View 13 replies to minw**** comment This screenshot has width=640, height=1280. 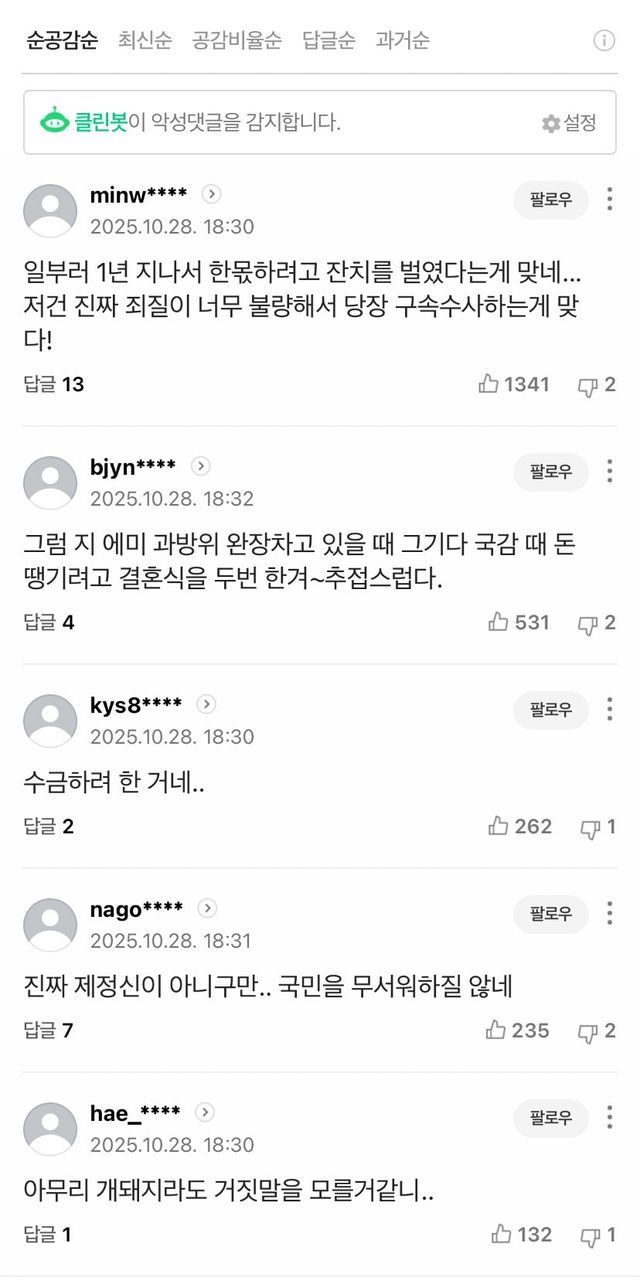point(53,384)
